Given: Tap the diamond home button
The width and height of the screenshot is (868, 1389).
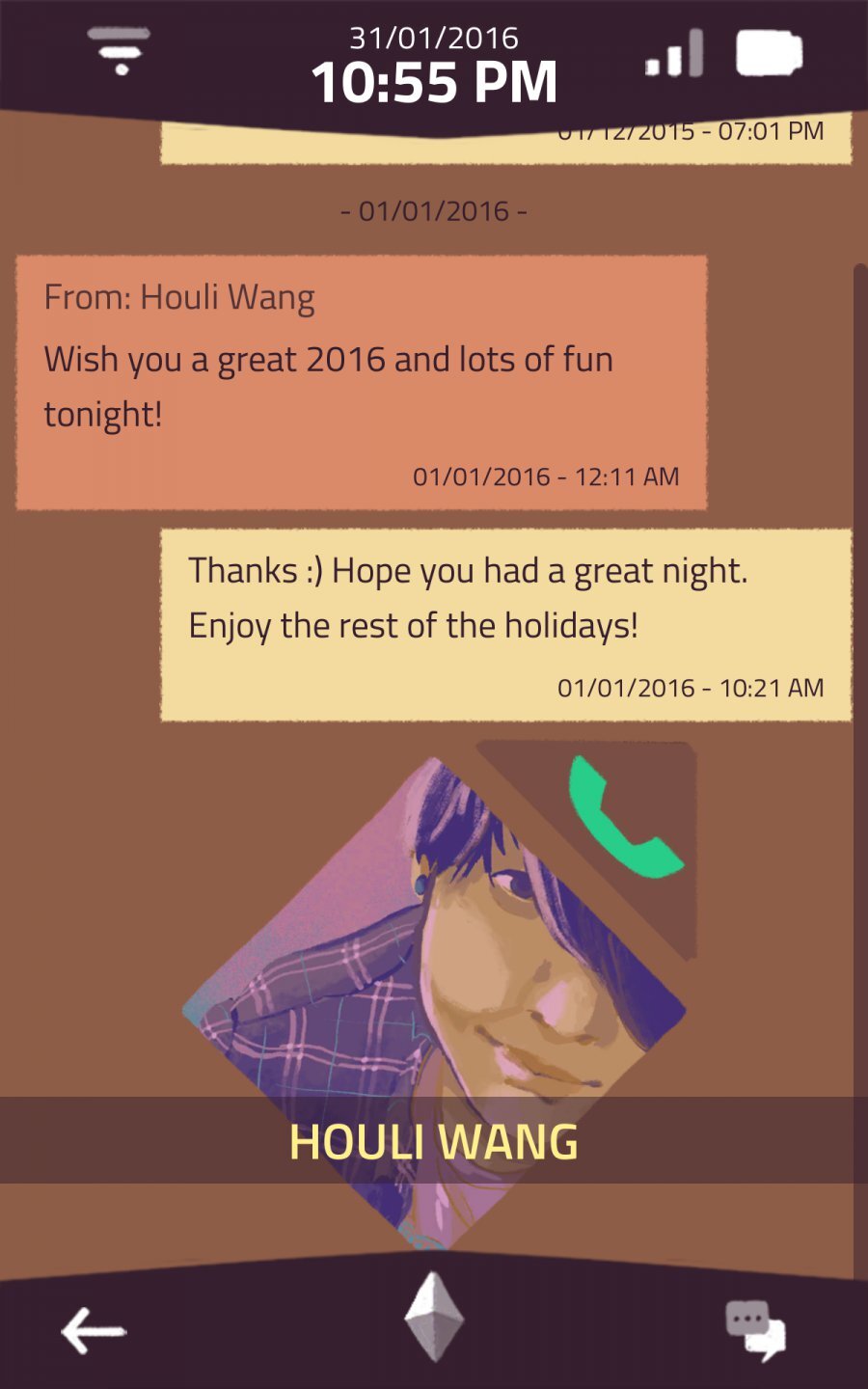Looking at the screenshot, I should click(x=434, y=1317).
